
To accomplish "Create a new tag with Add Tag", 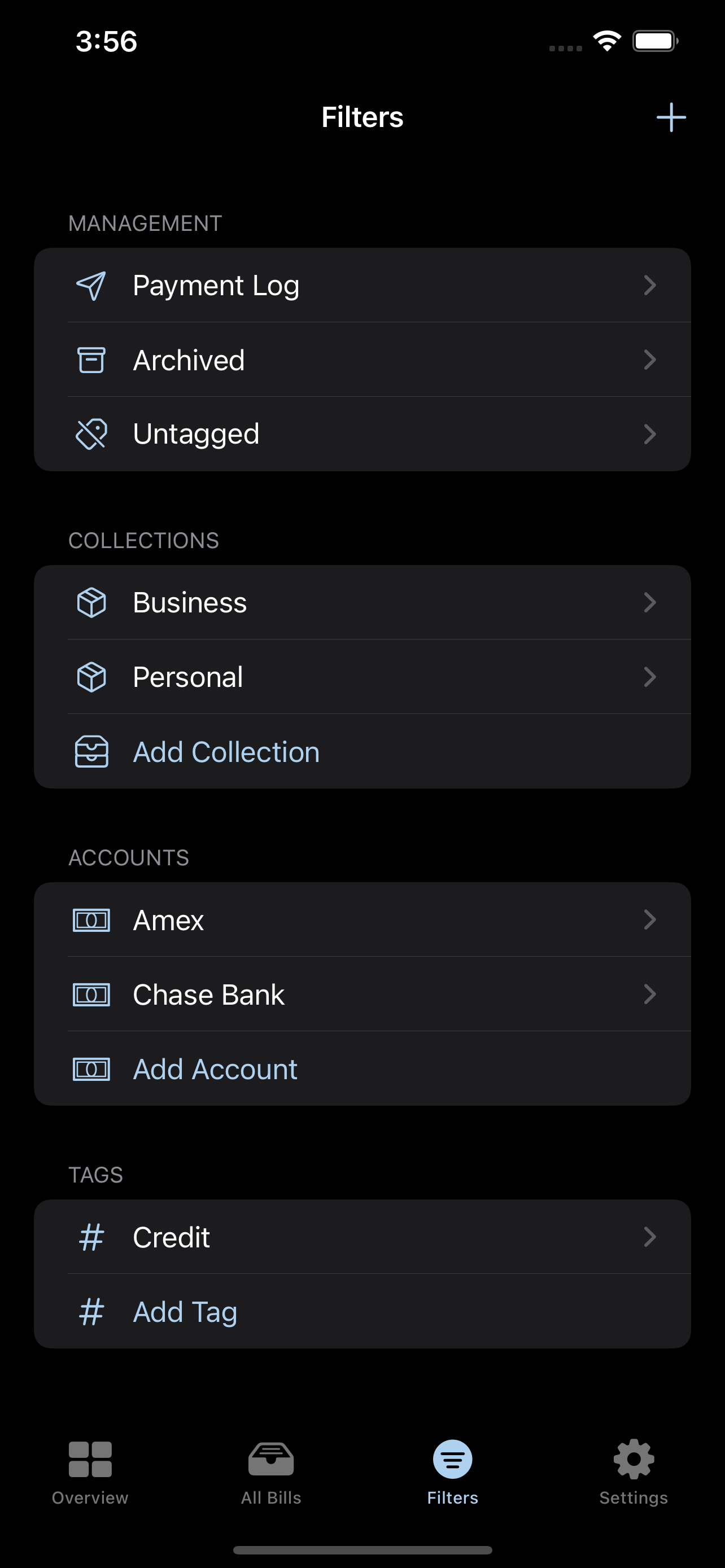I will click(x=361, y=1311).
